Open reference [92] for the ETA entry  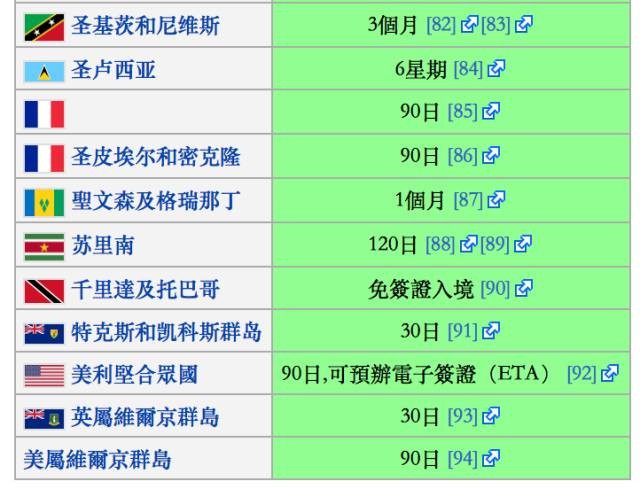(581, 375)
